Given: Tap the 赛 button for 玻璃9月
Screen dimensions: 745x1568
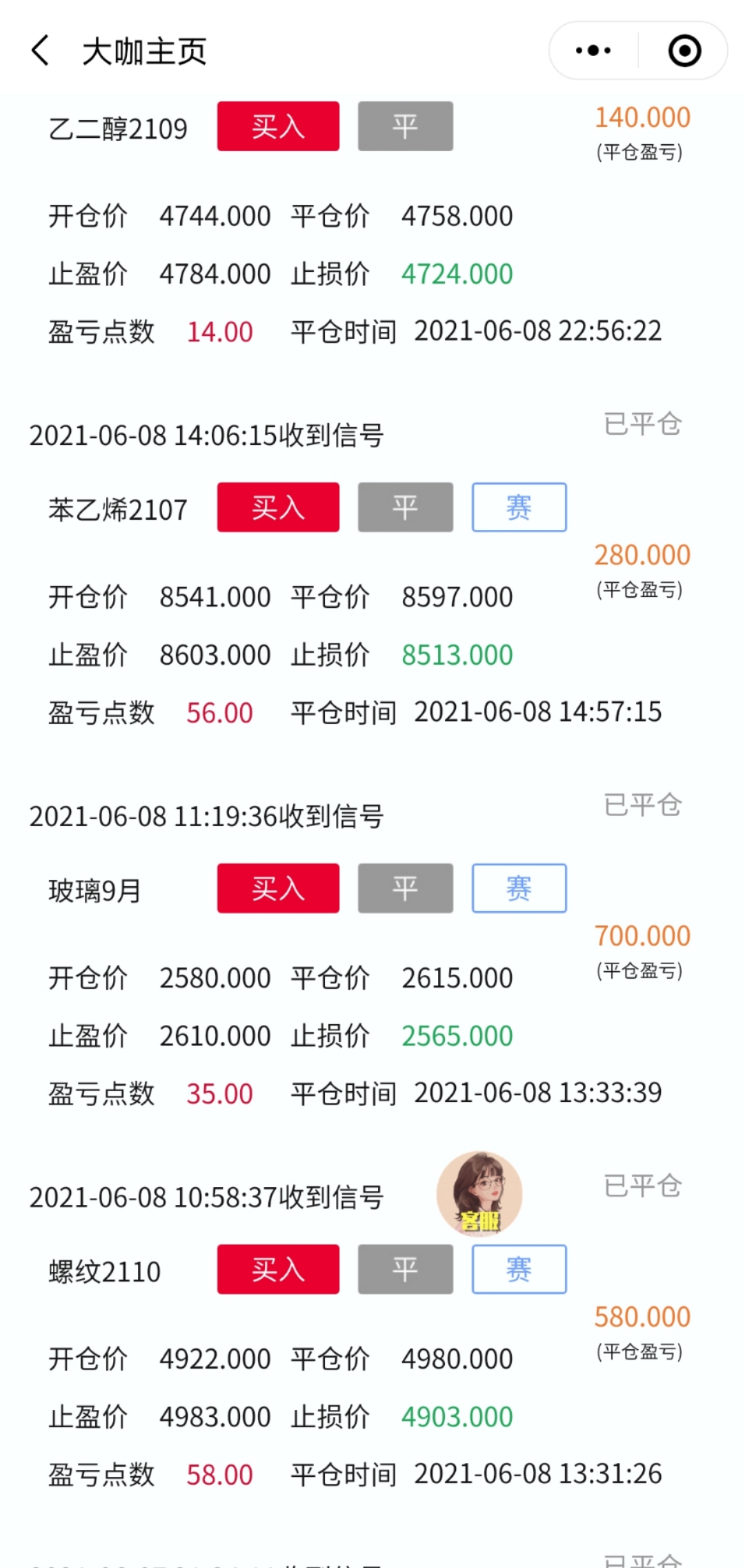Looking at the screenshot, I should tap(519, 888).
